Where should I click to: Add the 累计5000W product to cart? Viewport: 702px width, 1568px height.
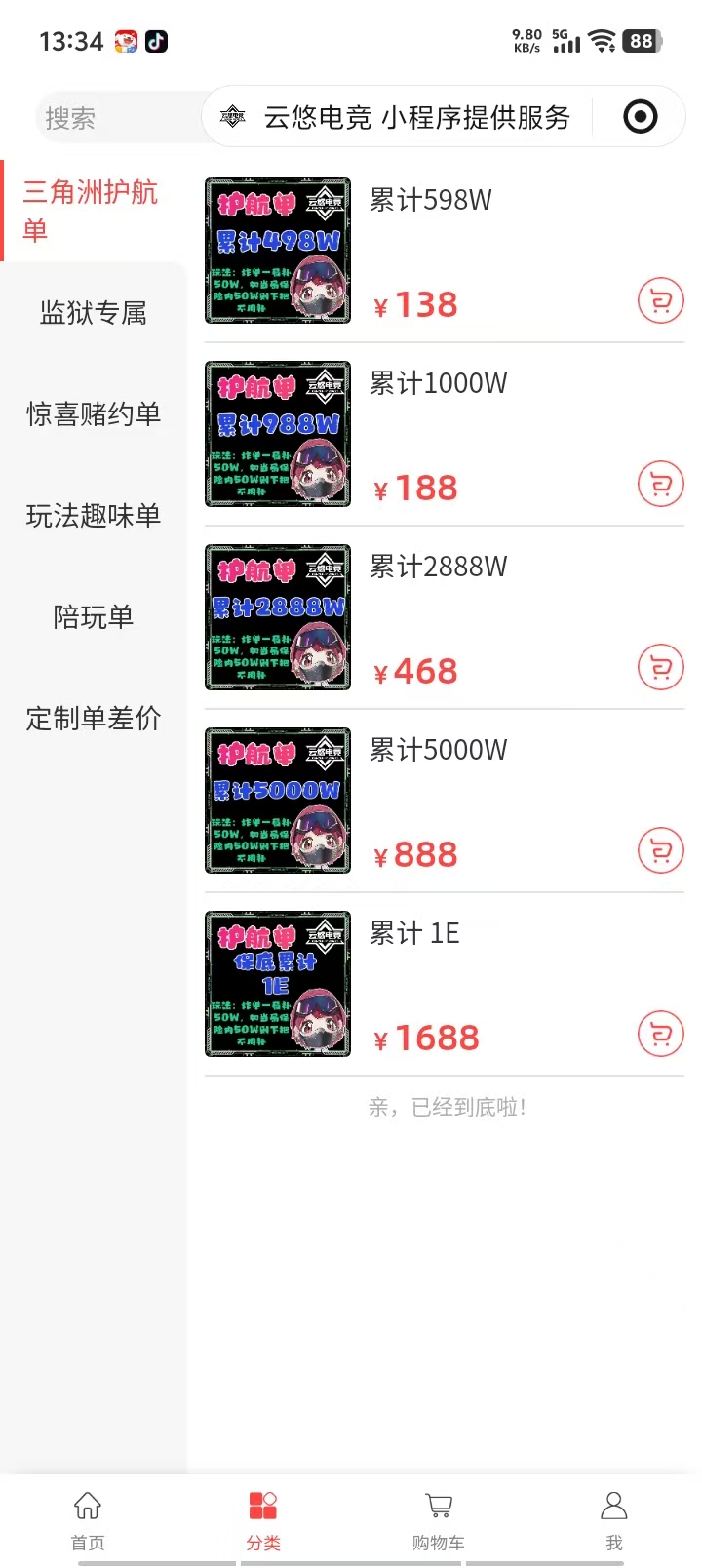(x=660, y=851)
